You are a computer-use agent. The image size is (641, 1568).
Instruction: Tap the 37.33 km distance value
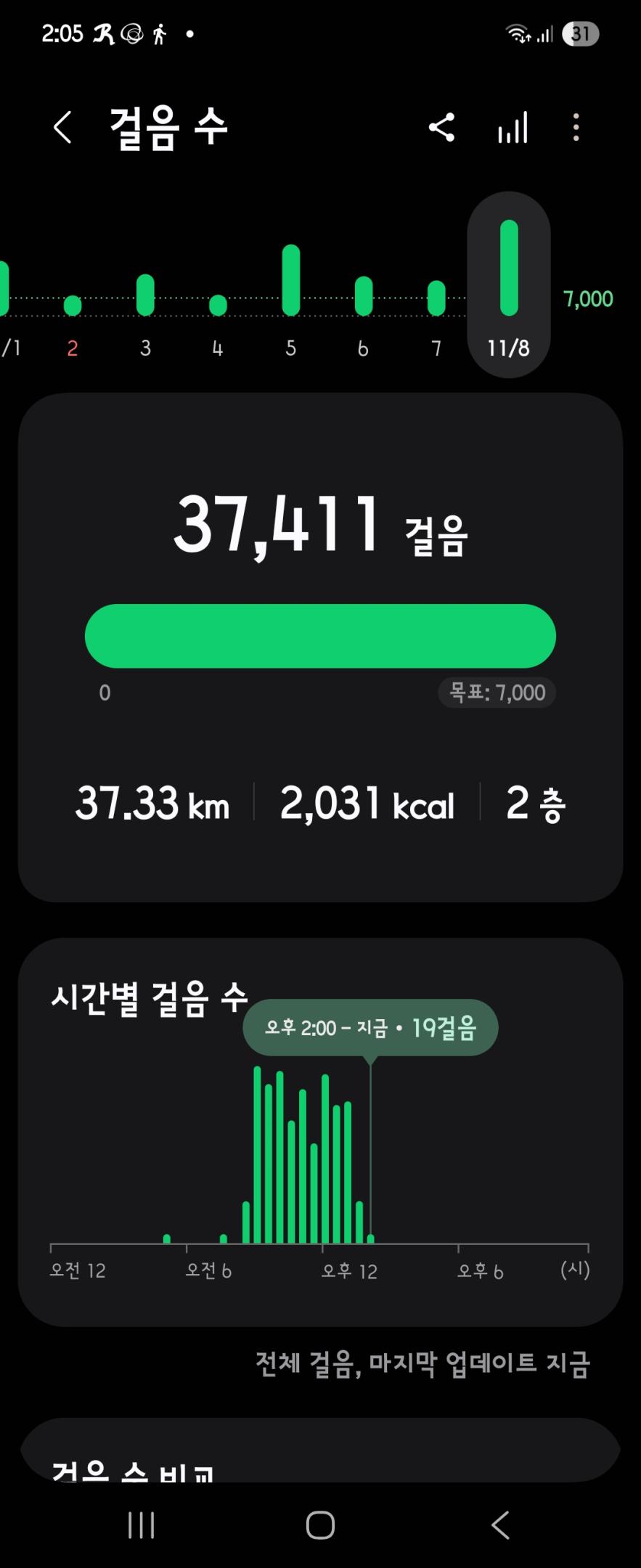(154, 804)
